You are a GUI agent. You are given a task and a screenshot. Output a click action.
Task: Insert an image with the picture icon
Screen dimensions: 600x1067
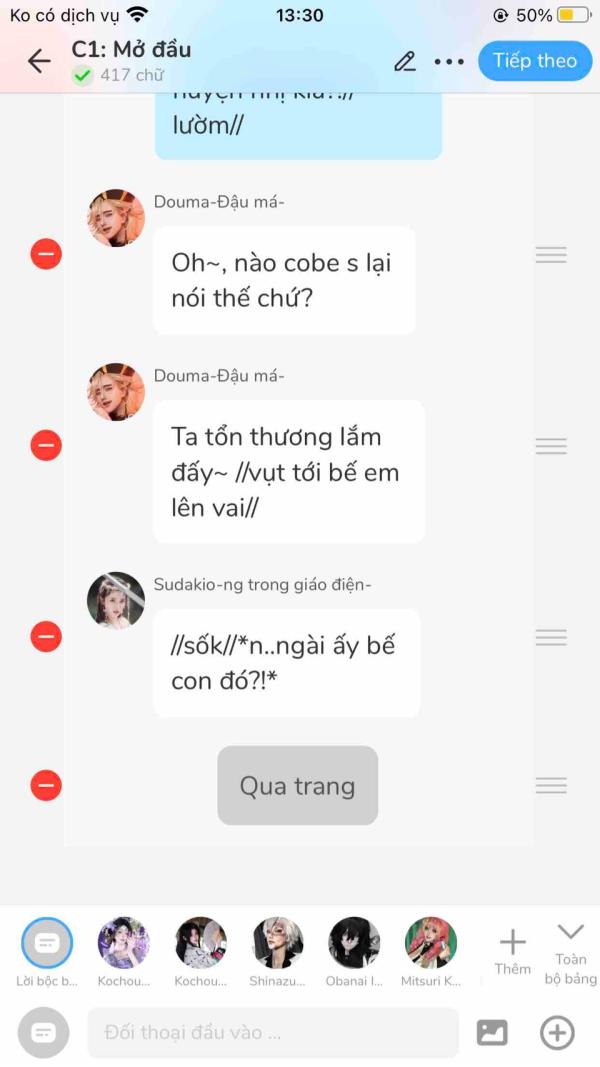(492, 1033)
